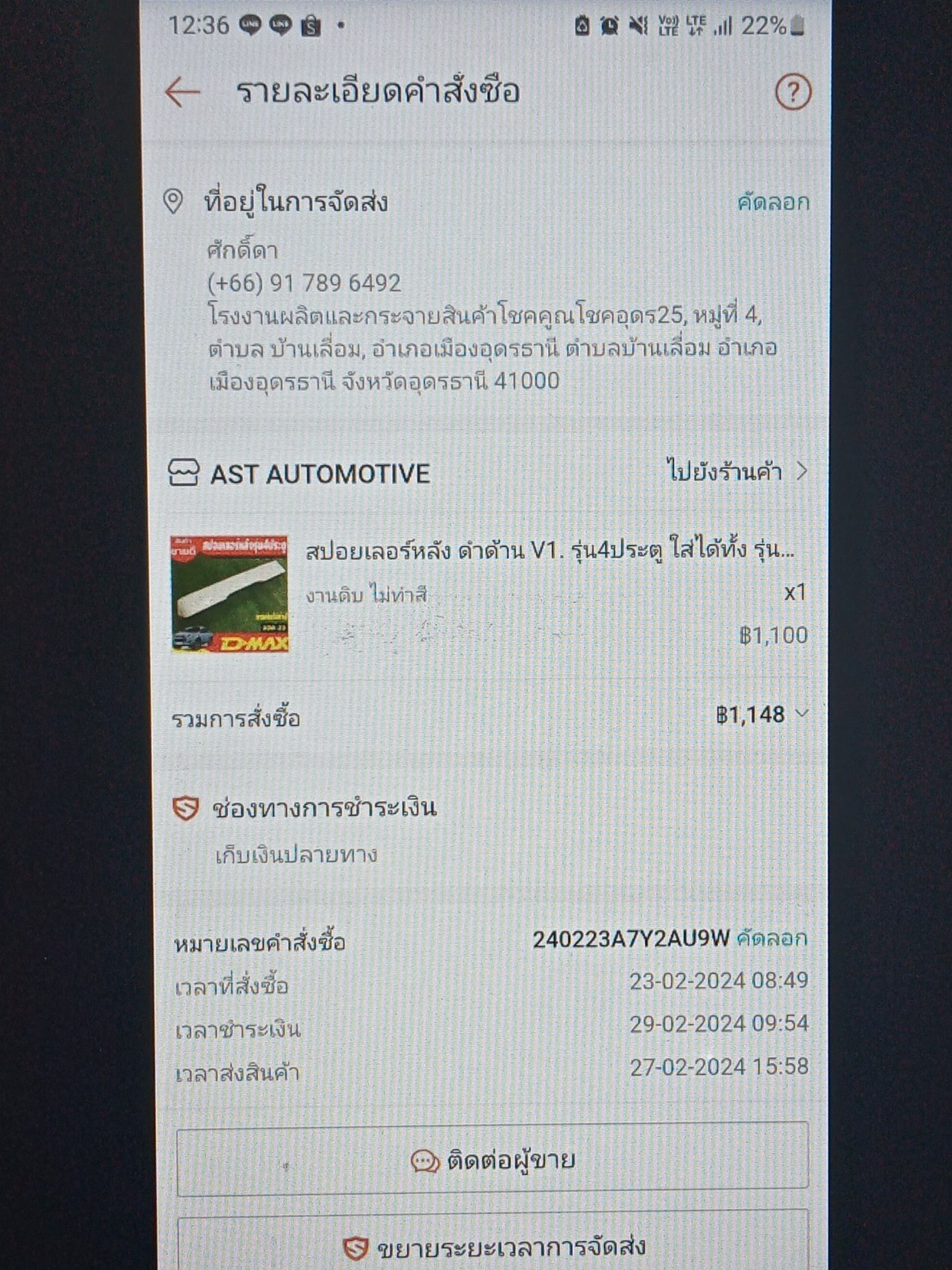This screenshot has height=1270, width=952.
Task: Copy order number 240223A7Y2AU9W
Action: point(772,938)
